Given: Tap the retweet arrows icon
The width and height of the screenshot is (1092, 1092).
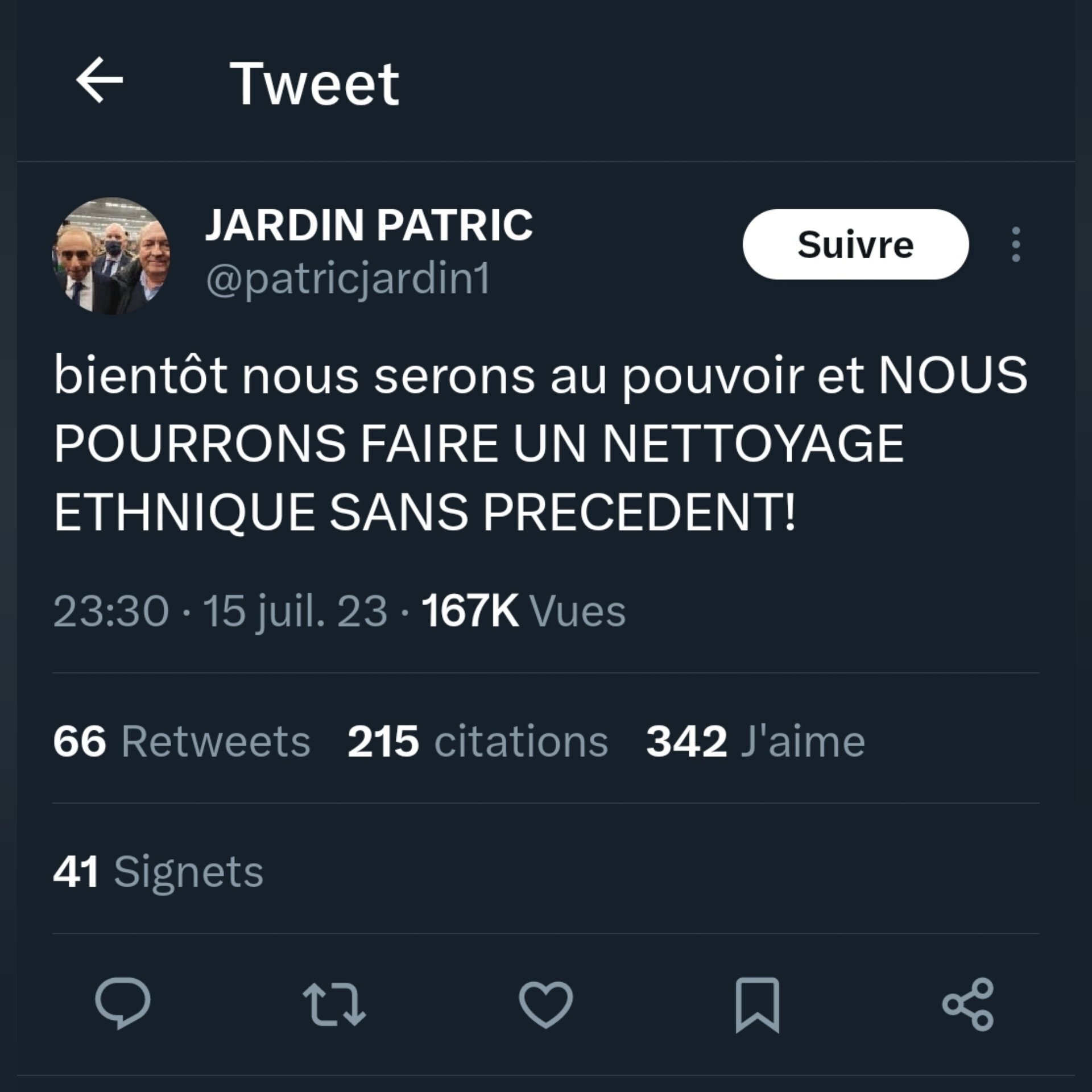Looking at the screenshot, I should [334, 1005].
